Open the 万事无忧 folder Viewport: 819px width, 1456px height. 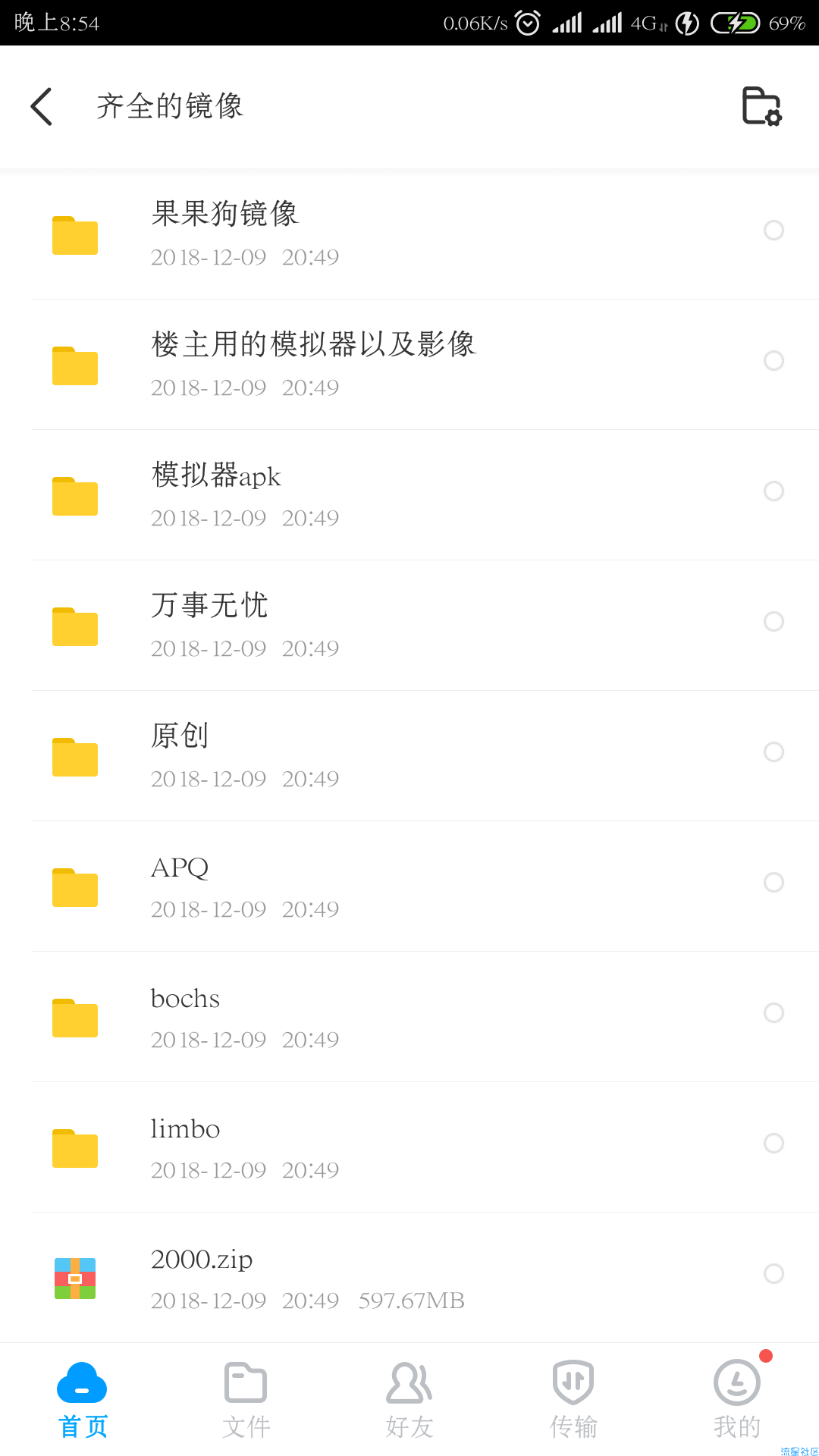(409, 626)
